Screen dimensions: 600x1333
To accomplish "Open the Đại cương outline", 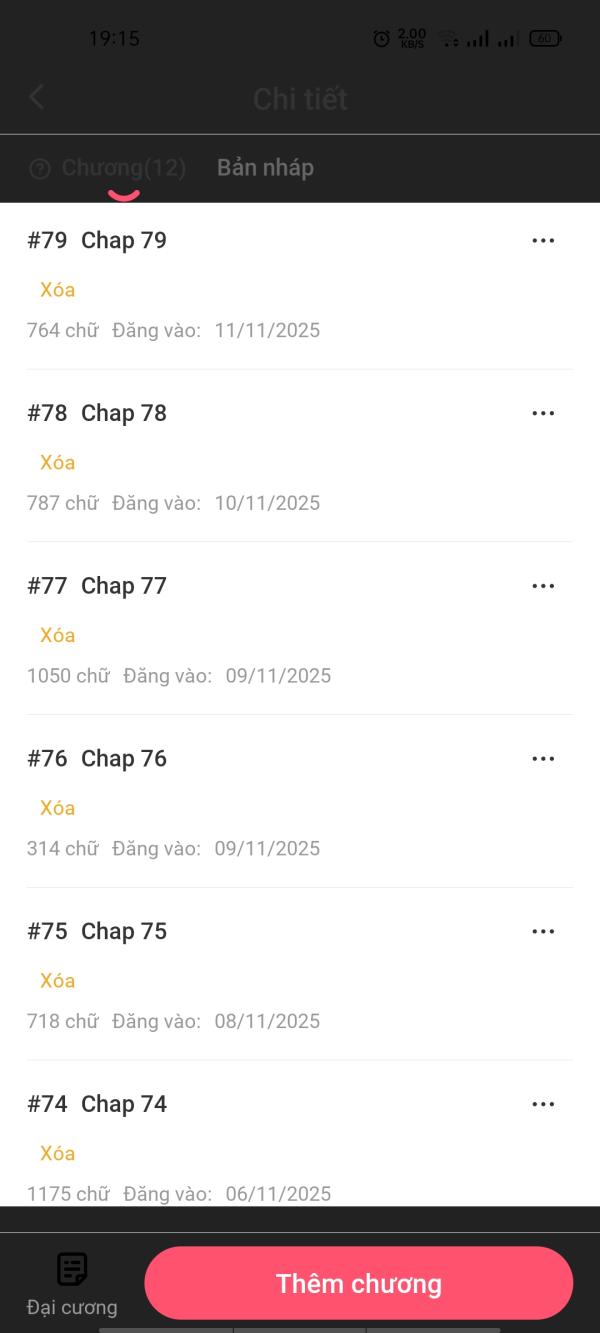I will click(x=72, y=1284).
